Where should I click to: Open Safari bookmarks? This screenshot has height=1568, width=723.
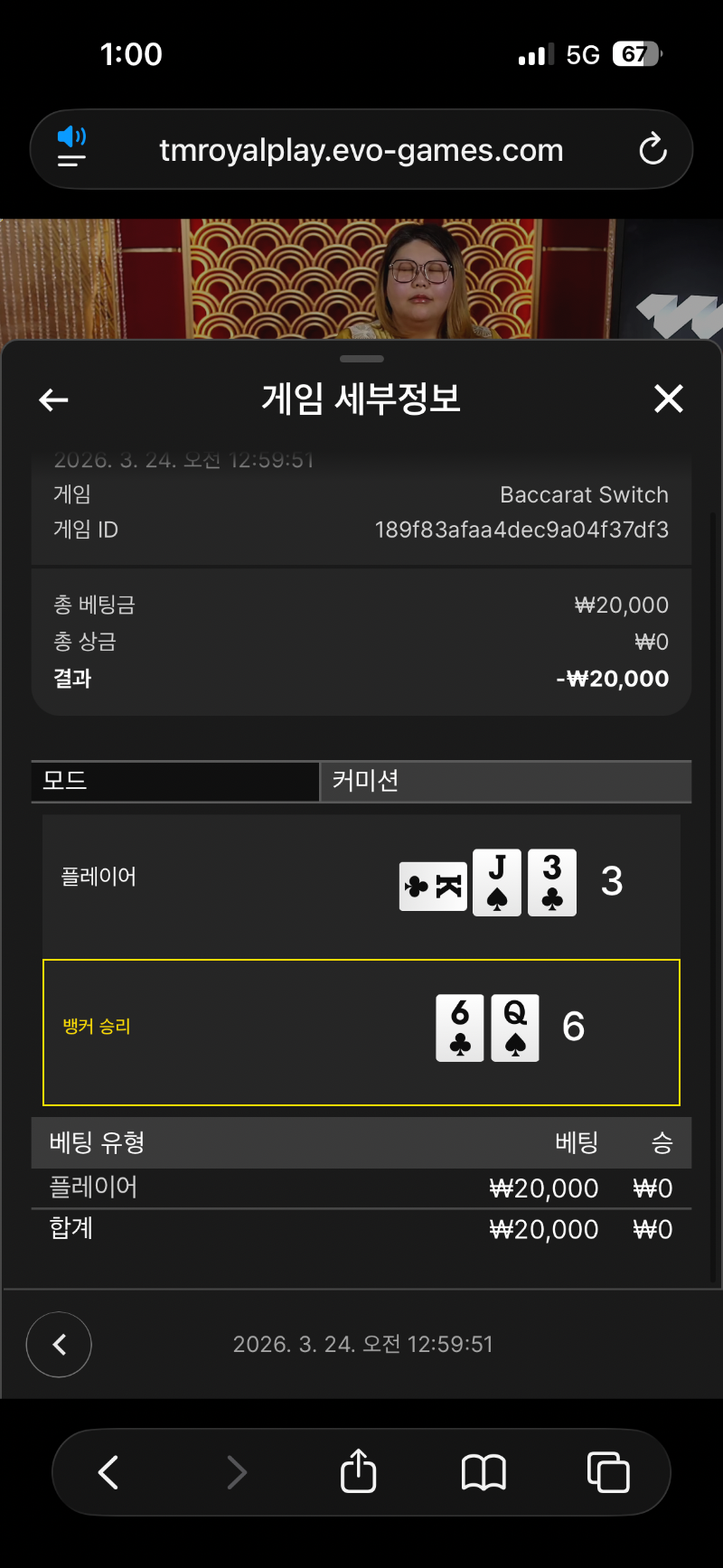484,1472
